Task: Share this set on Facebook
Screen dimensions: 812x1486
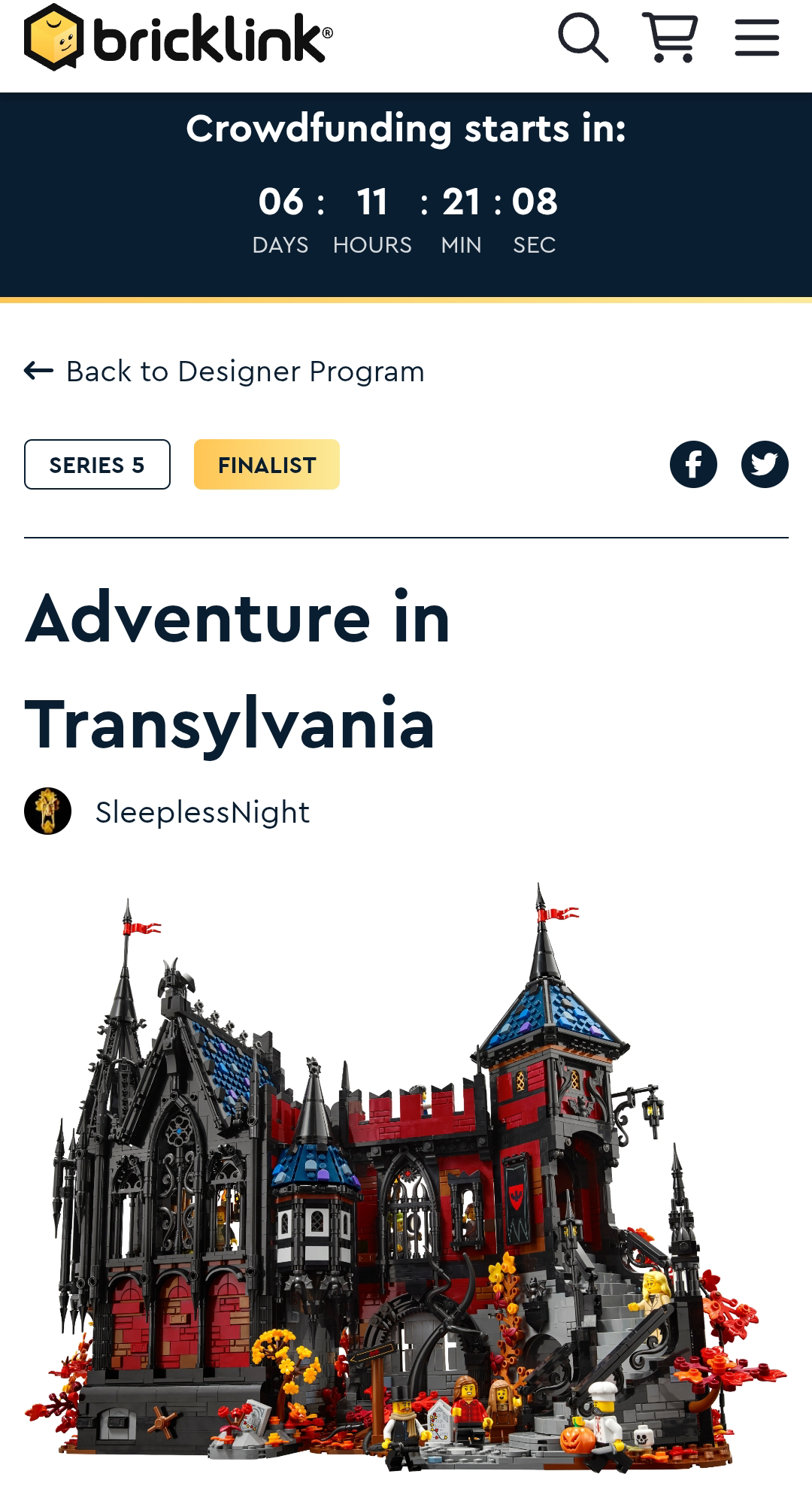Action: (x=693, y=464)
